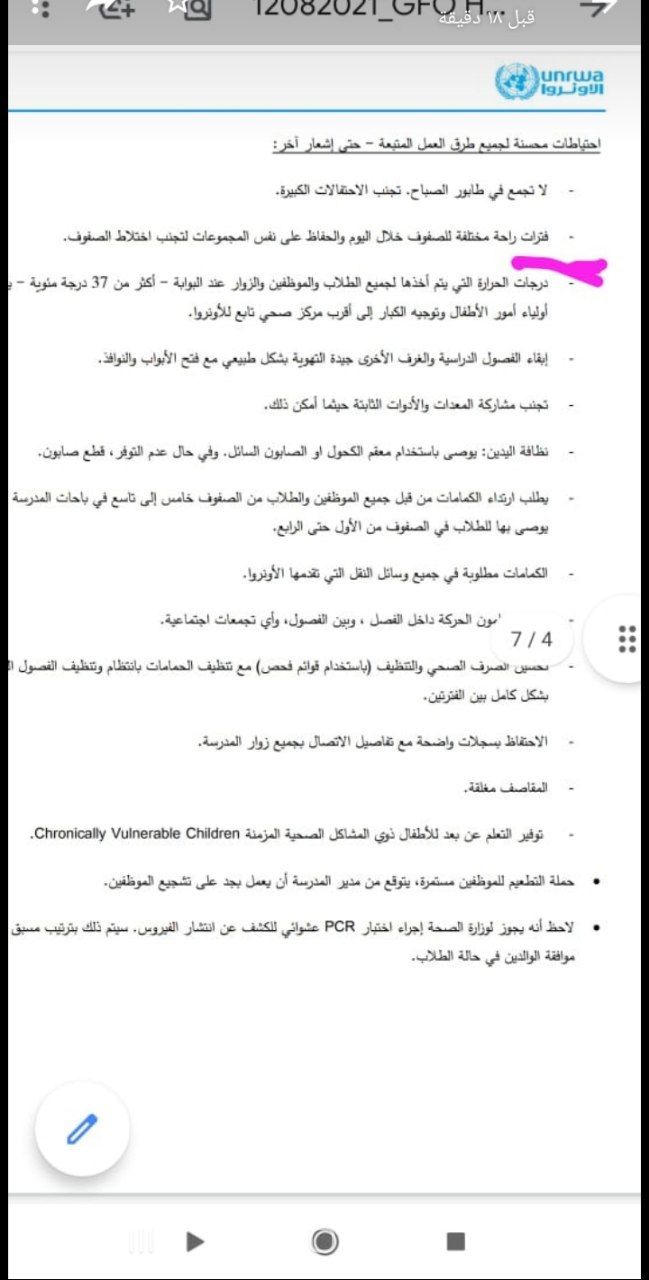
Task: Open recent apps with the square button
Action: click(x=456, y=1241)
